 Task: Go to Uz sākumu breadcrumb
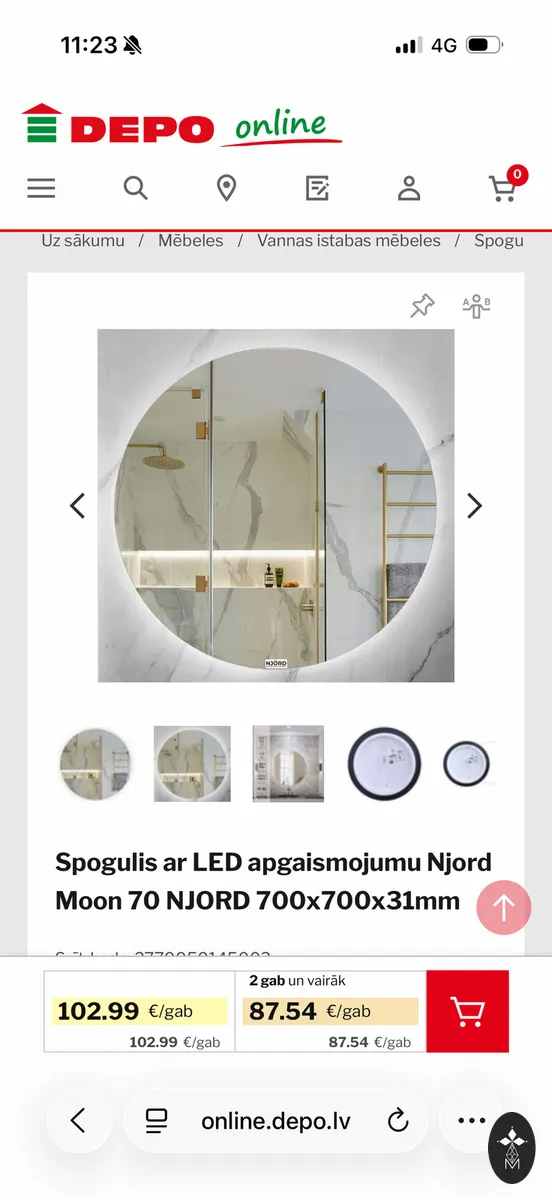pyautogui.click(x=83, y=241)
